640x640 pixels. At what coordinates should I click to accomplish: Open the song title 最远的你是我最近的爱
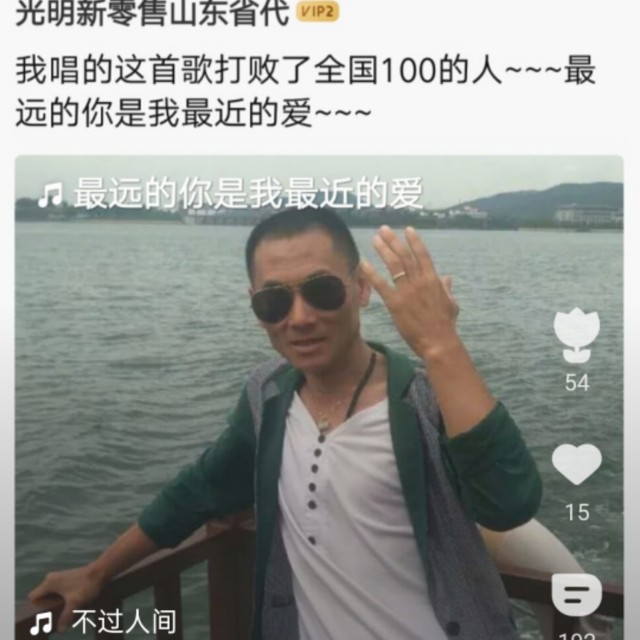248,193
